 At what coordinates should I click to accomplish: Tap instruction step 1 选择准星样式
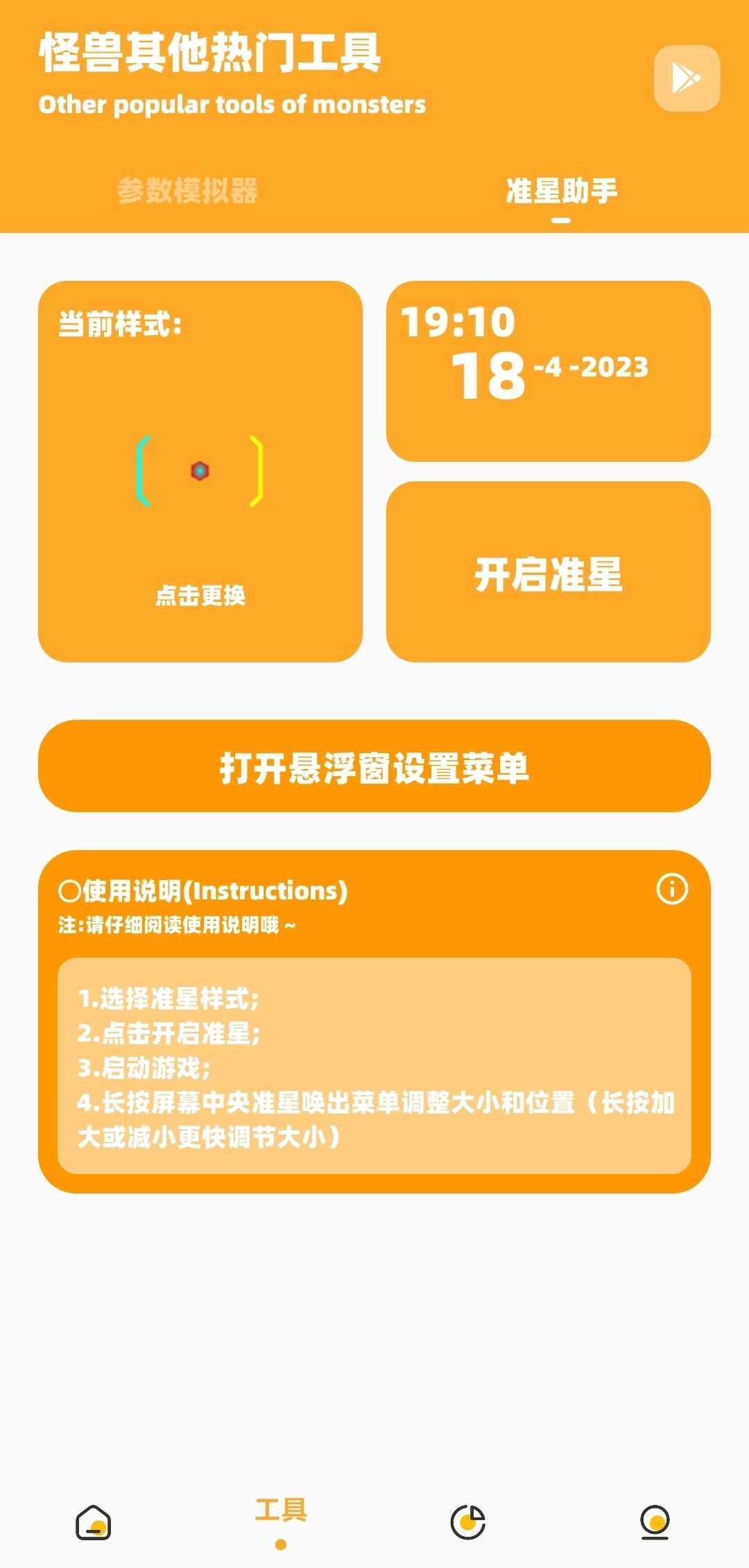[x=169, y=999]
